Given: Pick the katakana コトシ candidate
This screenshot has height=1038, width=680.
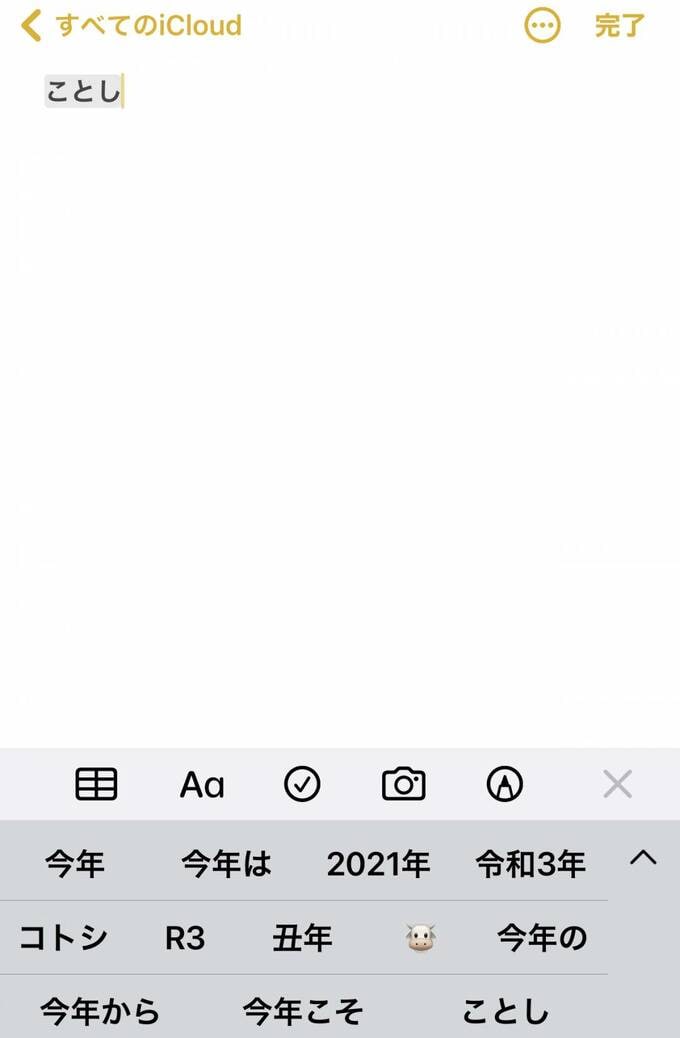Looking at the screenshot, I should pos(63,938).
